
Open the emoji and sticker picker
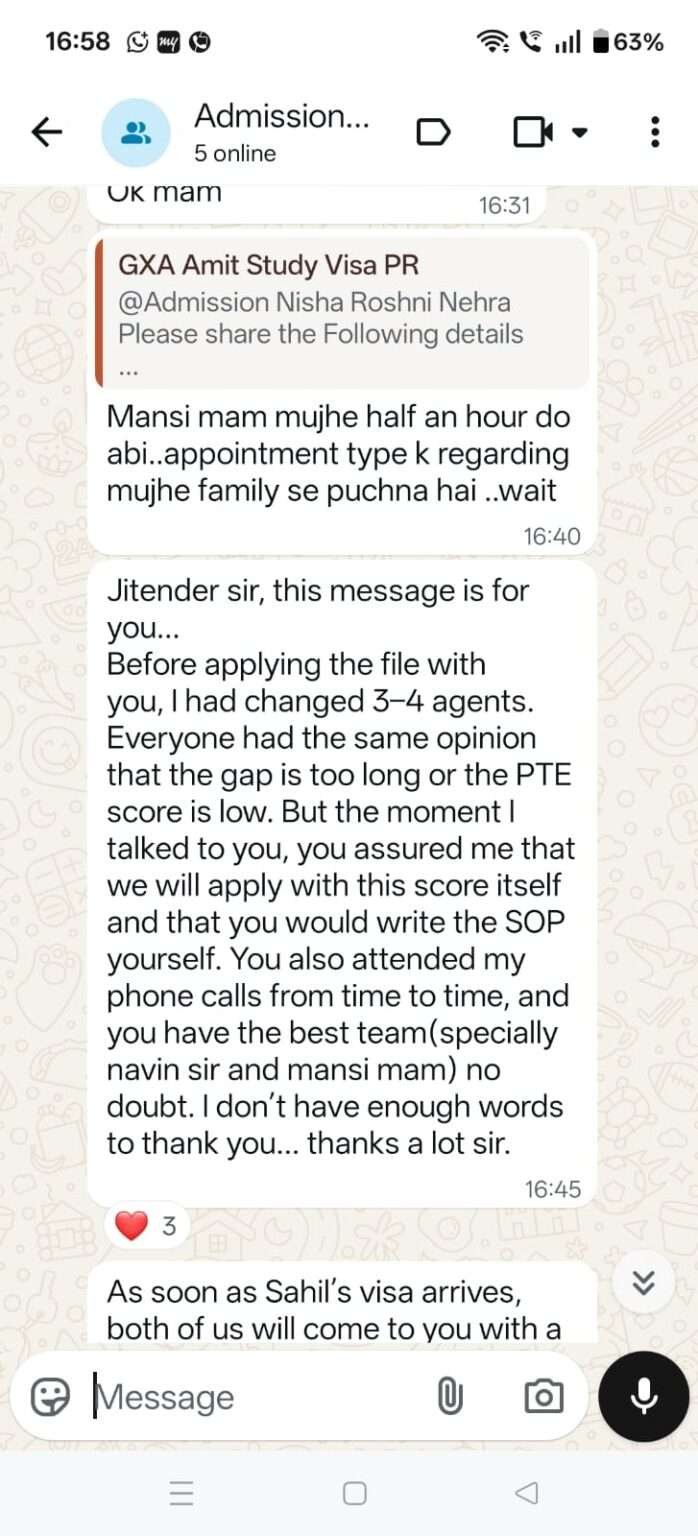click(x=50, y=1396)
